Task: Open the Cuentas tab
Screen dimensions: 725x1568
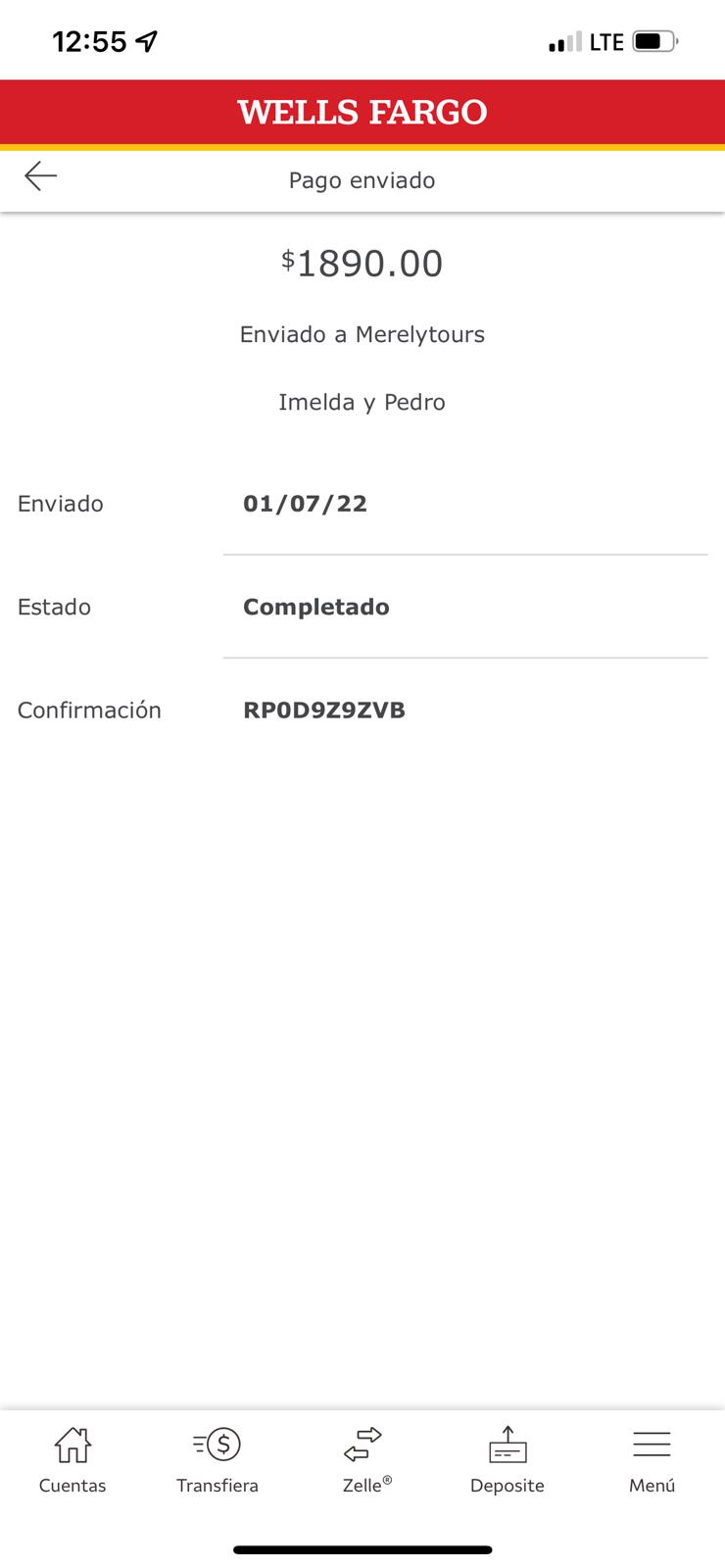Action: [72, 1460]
